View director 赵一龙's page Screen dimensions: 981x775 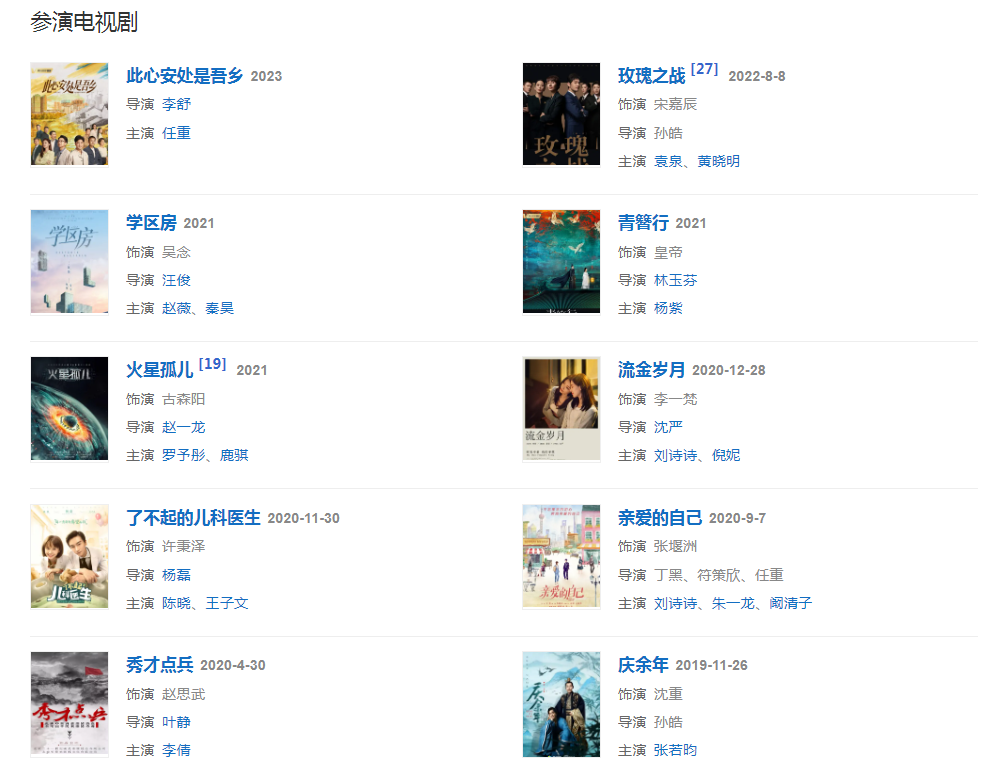(x=183, y=427)
